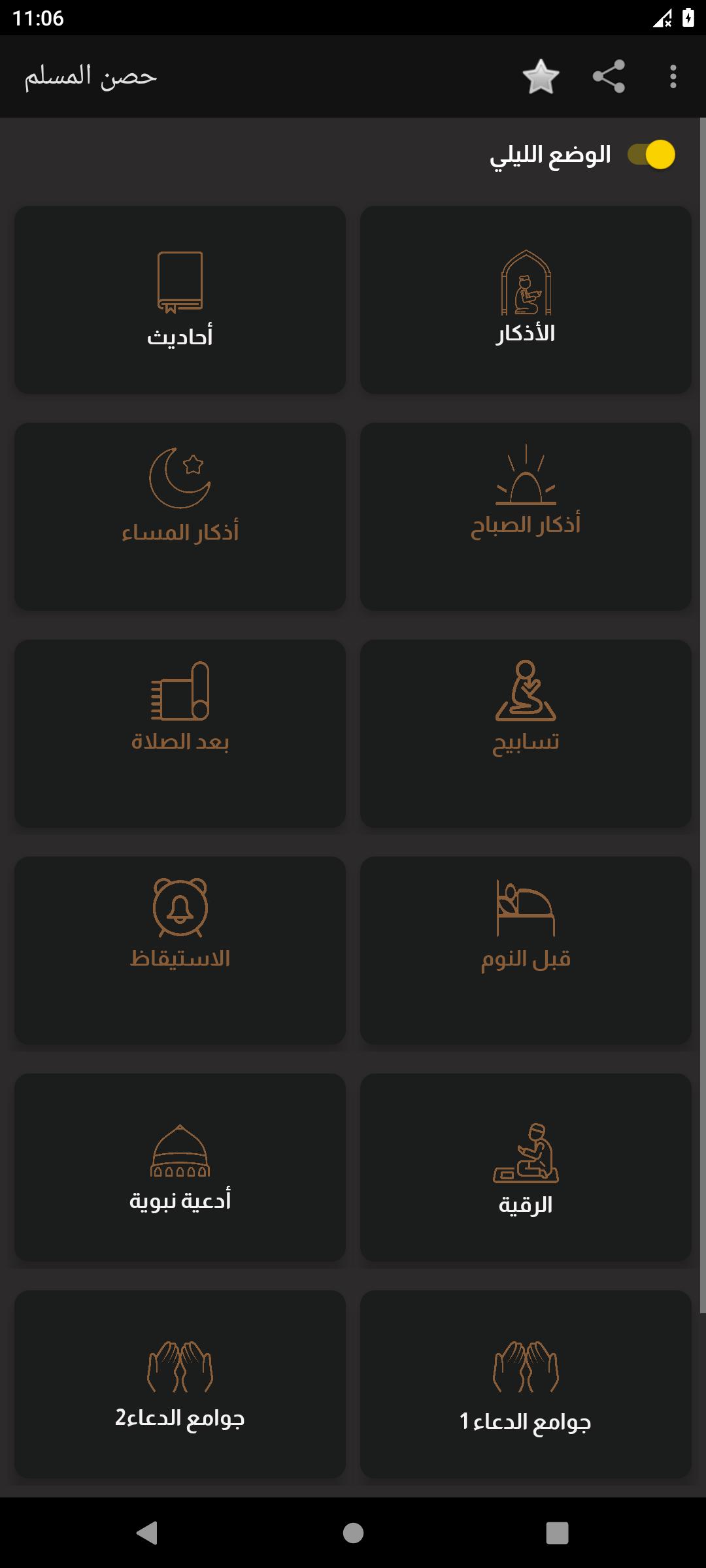The height and width of the screenshot is (1568, 706).
Task: View the أدعية نبوية card
Action: coord(180,1167)
